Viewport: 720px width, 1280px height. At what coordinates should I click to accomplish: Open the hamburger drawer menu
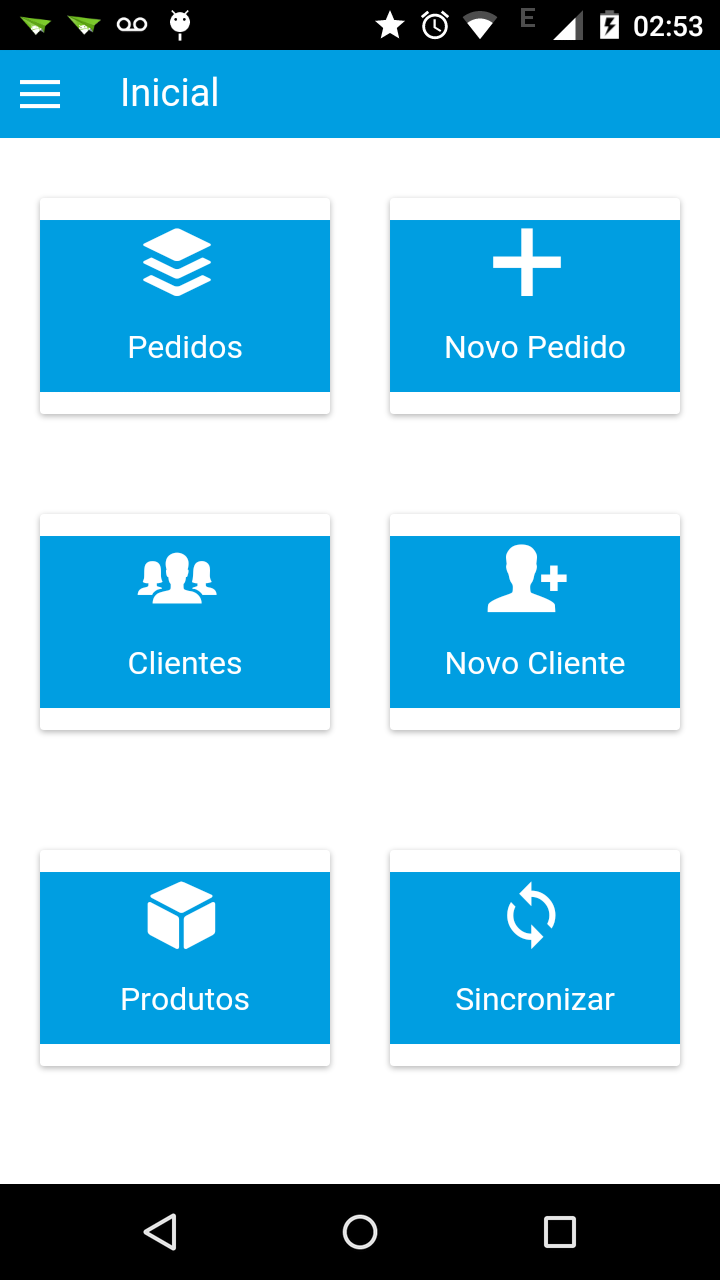(40, 94)
